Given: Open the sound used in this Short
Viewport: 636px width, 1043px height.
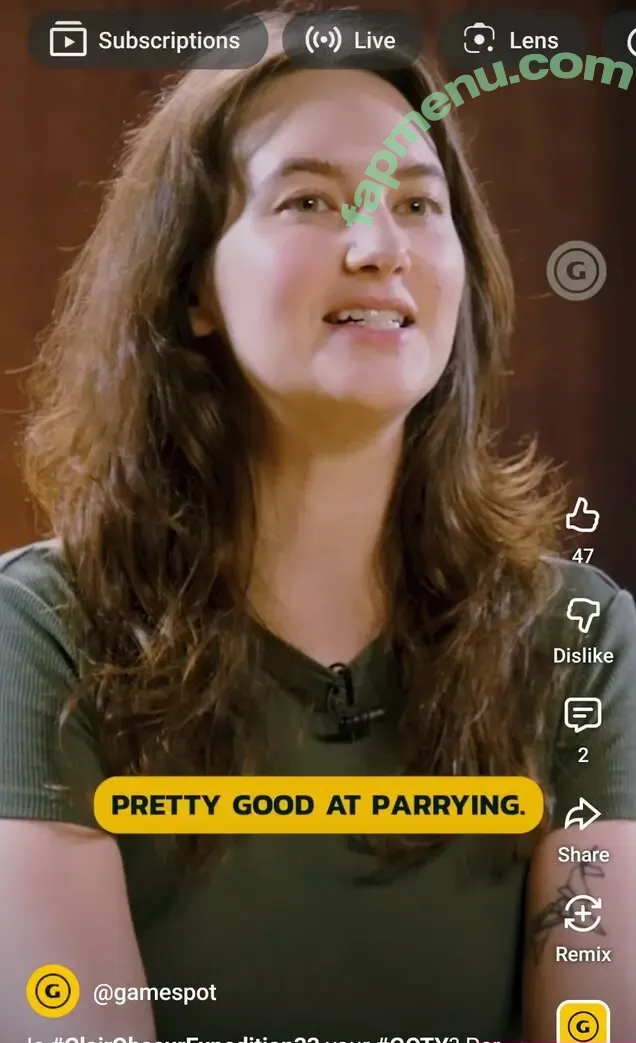Looking at the screenshot, I should click(x=583, y=1024).
